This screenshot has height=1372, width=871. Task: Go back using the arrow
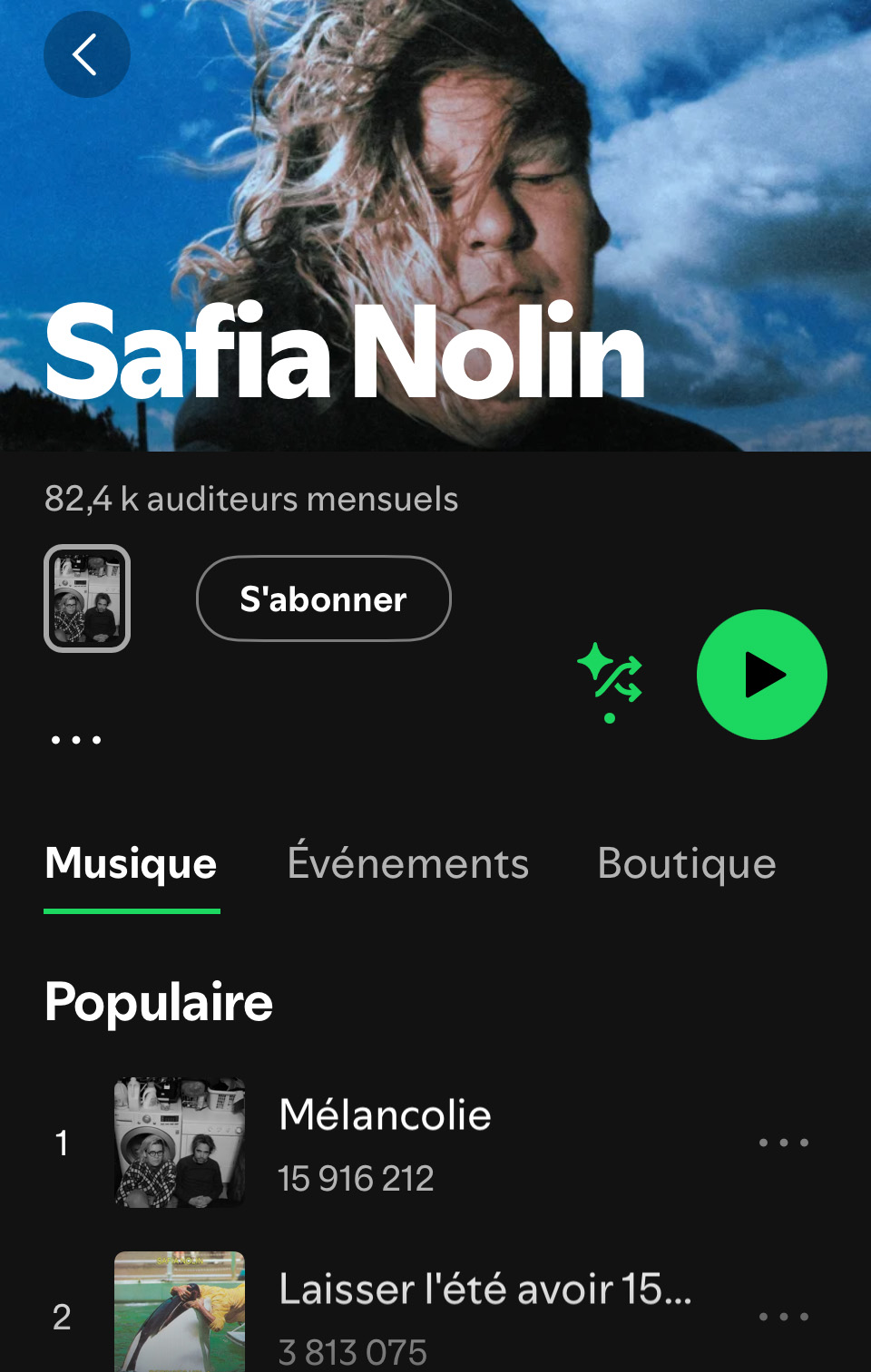(x=86, y=54)
